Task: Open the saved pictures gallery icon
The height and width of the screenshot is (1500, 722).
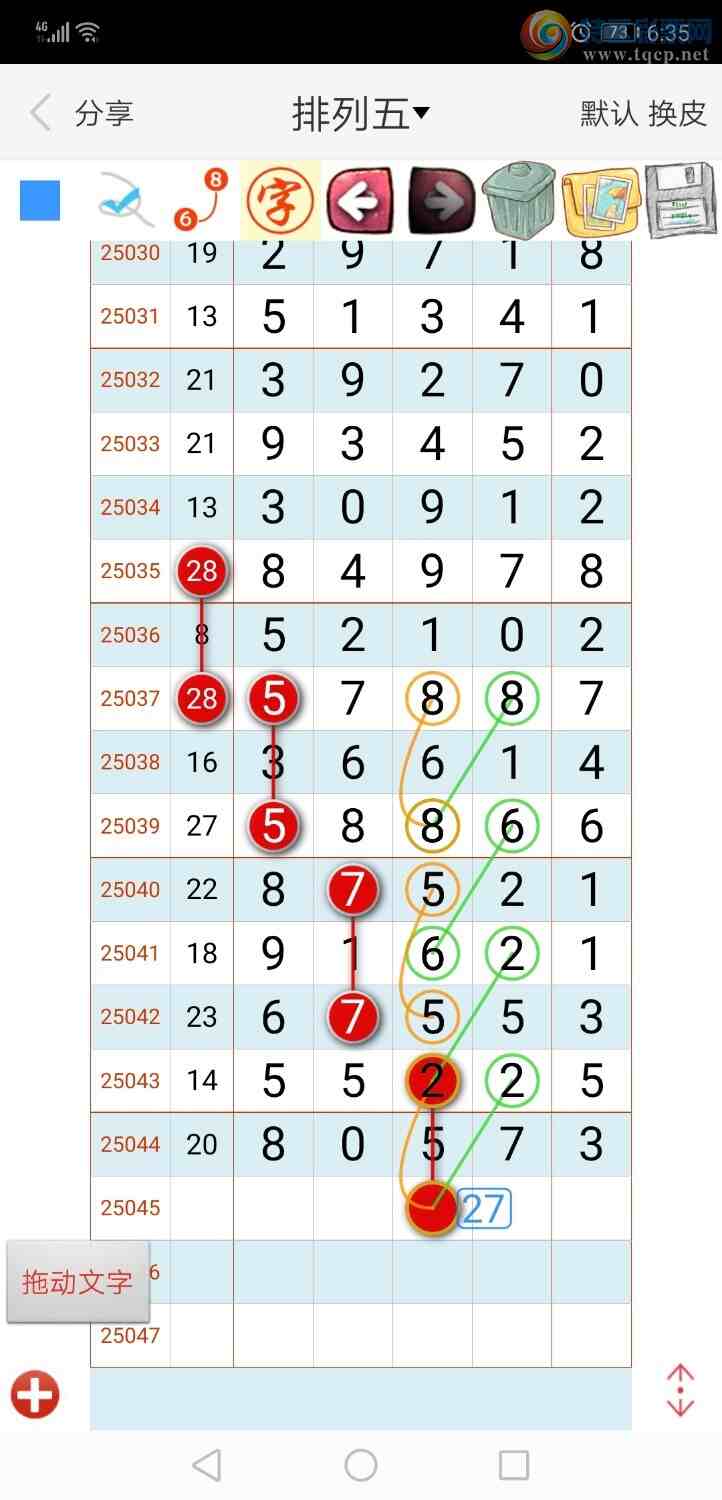Action: click(x=600, y=202)
